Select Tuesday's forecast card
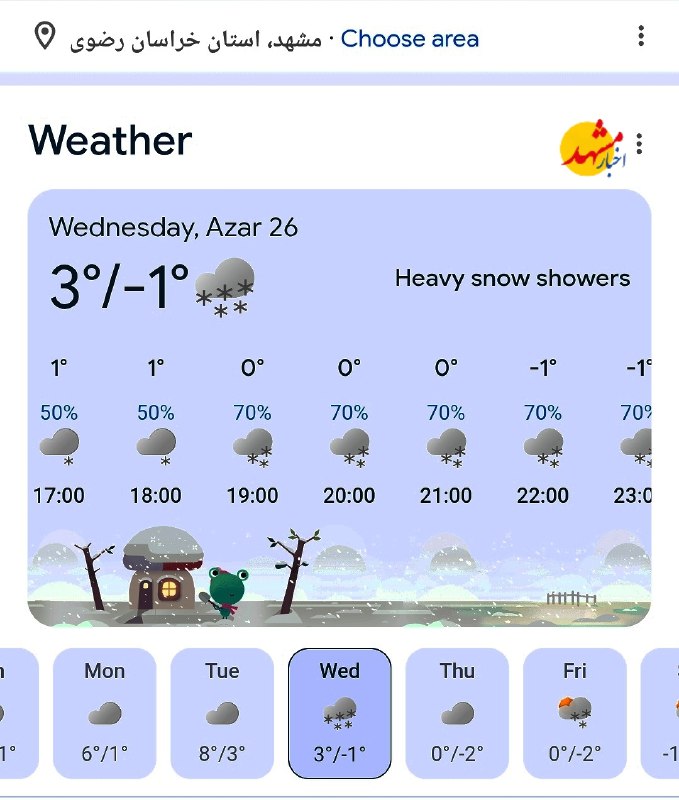Viewport: 679px width, 800px height. coord(222,712)
